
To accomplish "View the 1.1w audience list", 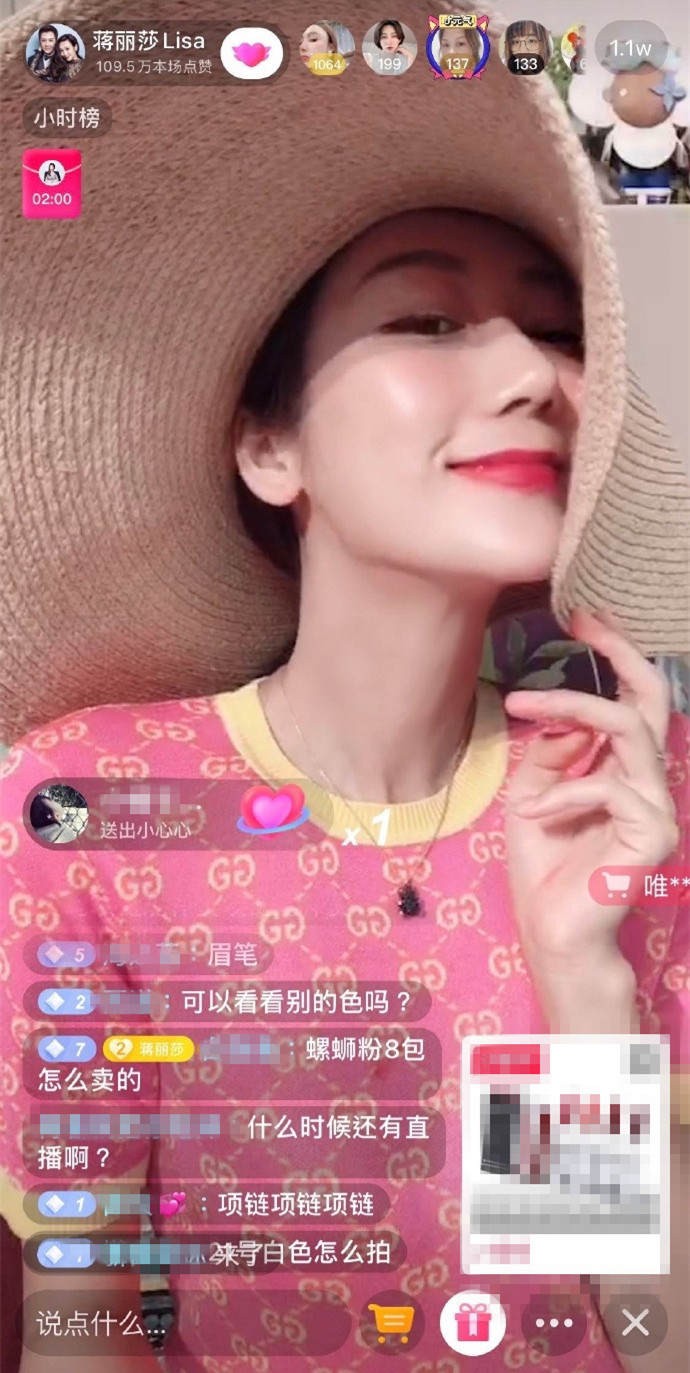I will click(x=632, y=48).
